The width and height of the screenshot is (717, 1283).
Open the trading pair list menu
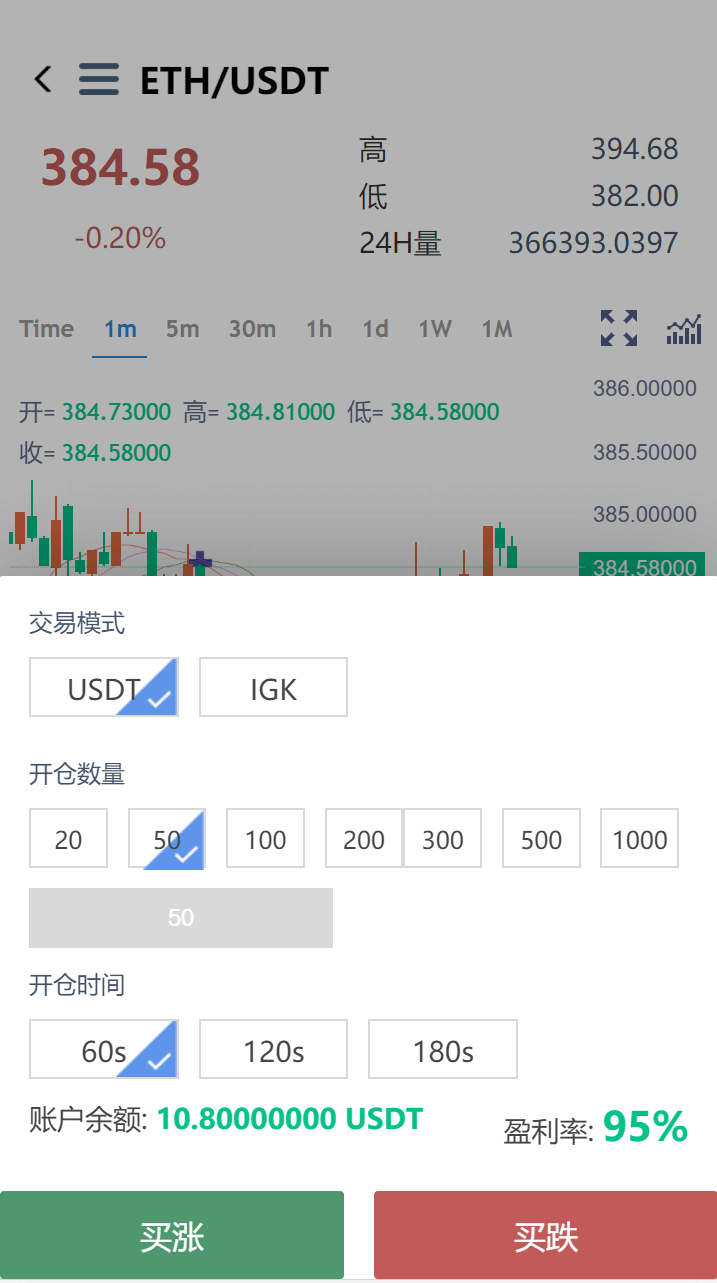99,79
